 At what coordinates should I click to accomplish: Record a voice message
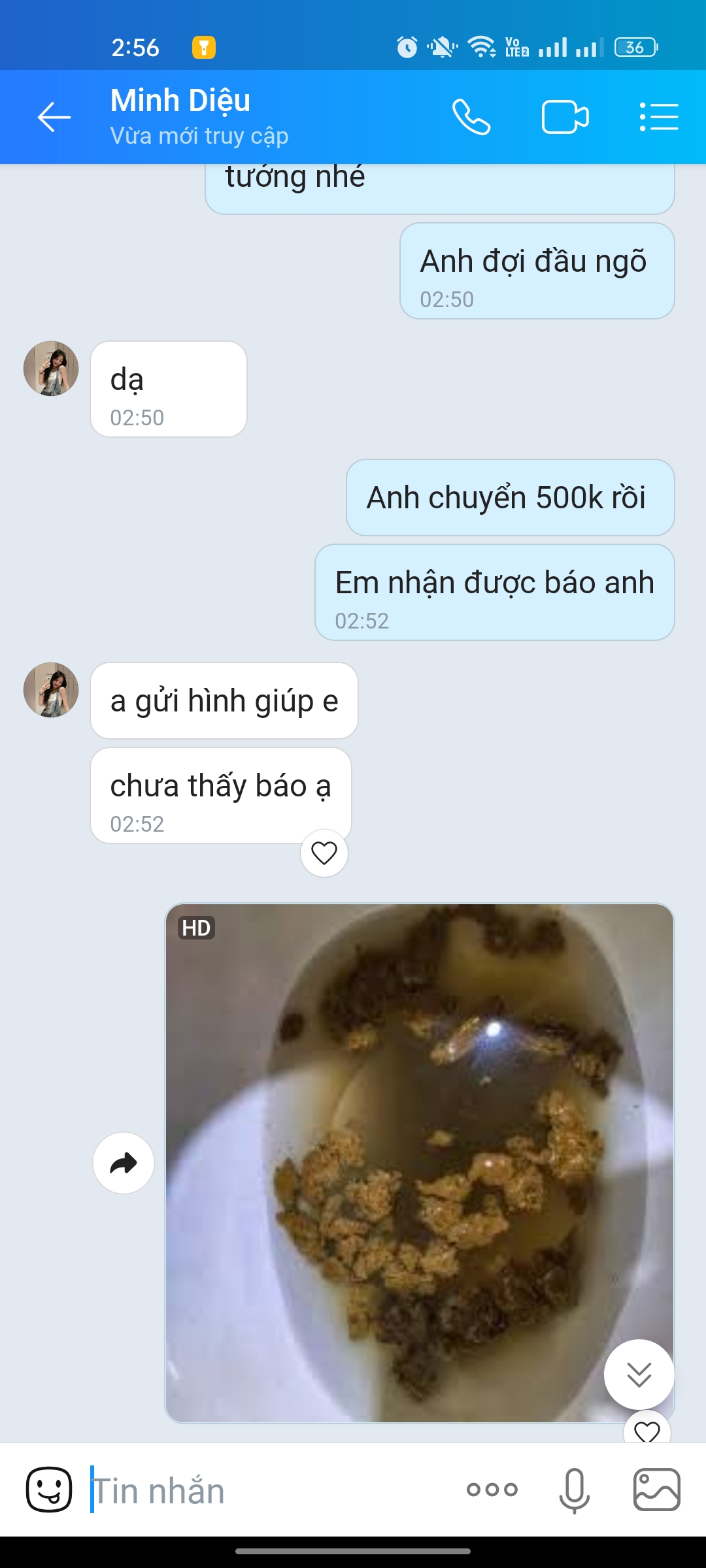pyautogui.click(x=575, y=1490)
